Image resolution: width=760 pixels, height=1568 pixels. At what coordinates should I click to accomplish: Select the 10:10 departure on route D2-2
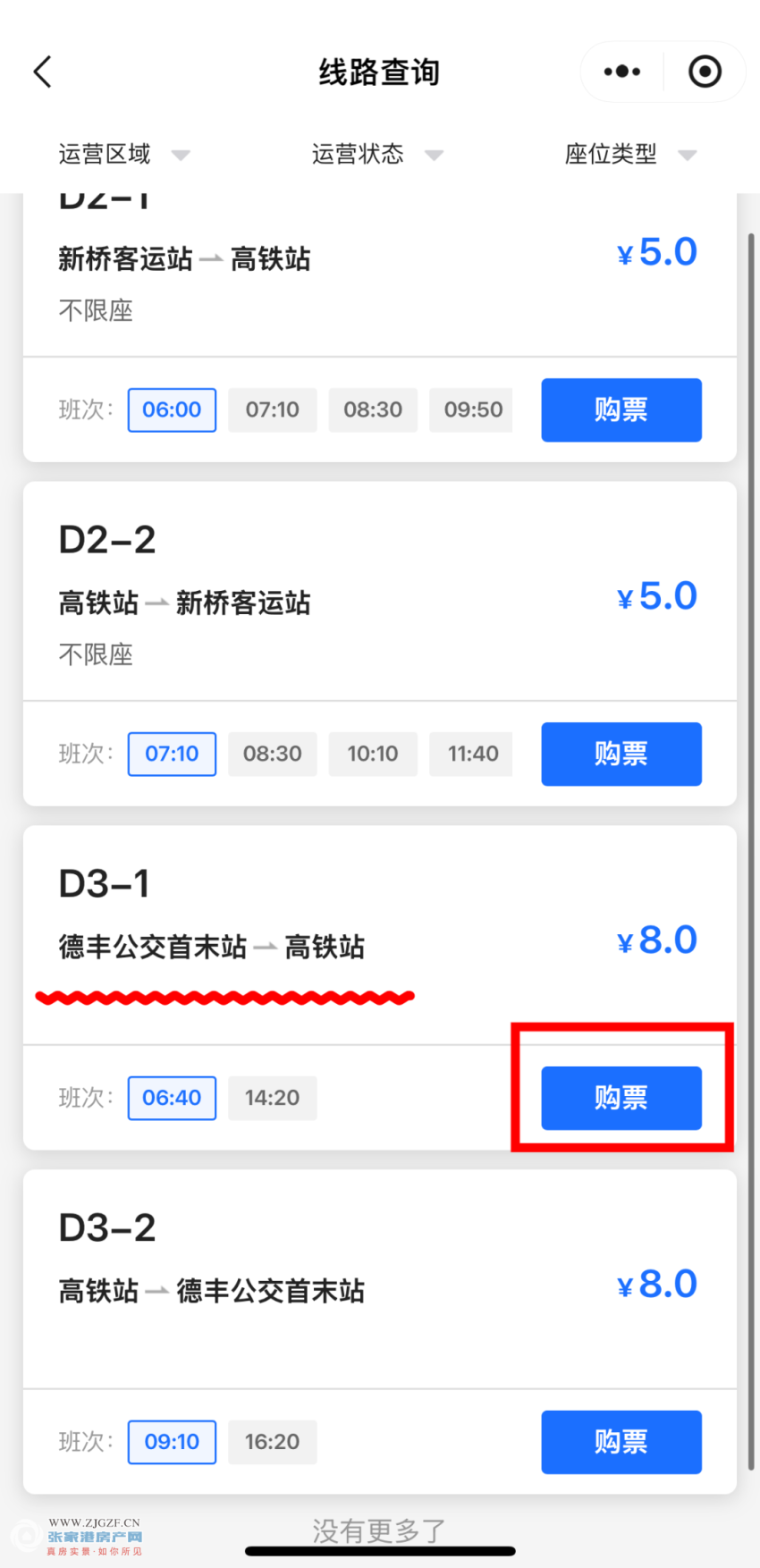(373, 754)
